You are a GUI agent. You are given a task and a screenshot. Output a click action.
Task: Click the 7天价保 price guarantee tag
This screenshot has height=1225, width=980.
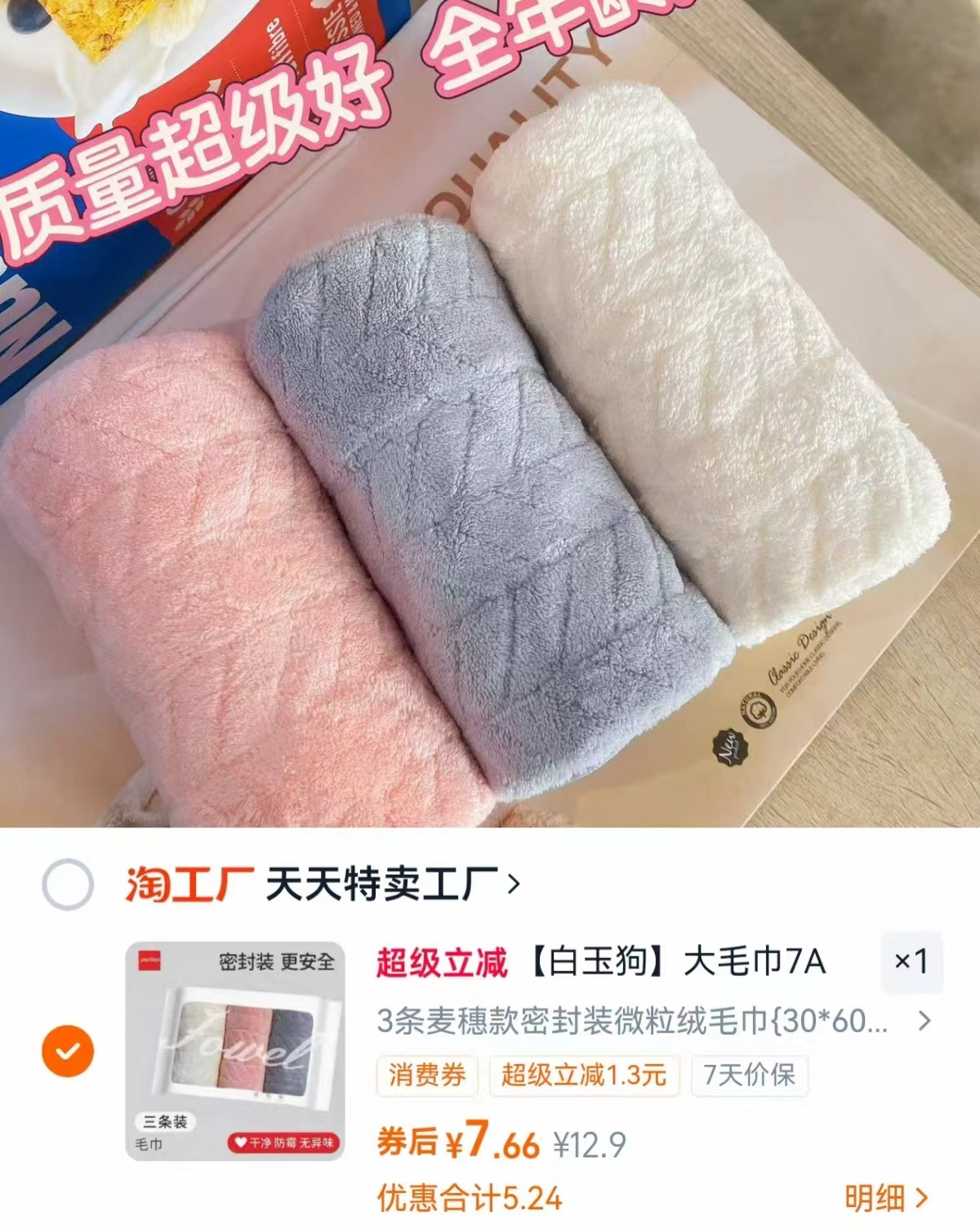click(x=748, y=1078)
